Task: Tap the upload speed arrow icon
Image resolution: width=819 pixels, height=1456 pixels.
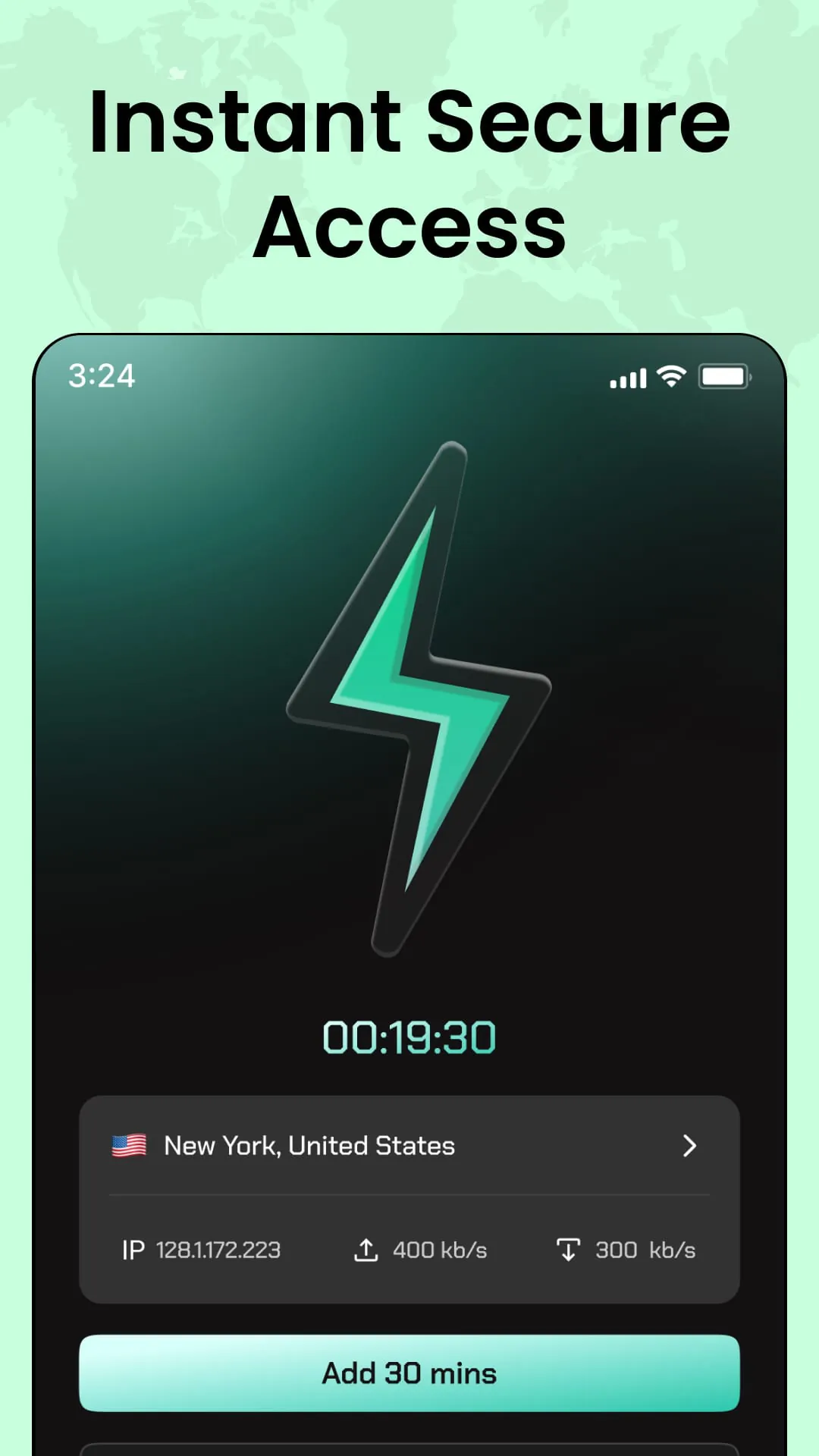Action: (x=366, y=1250)
